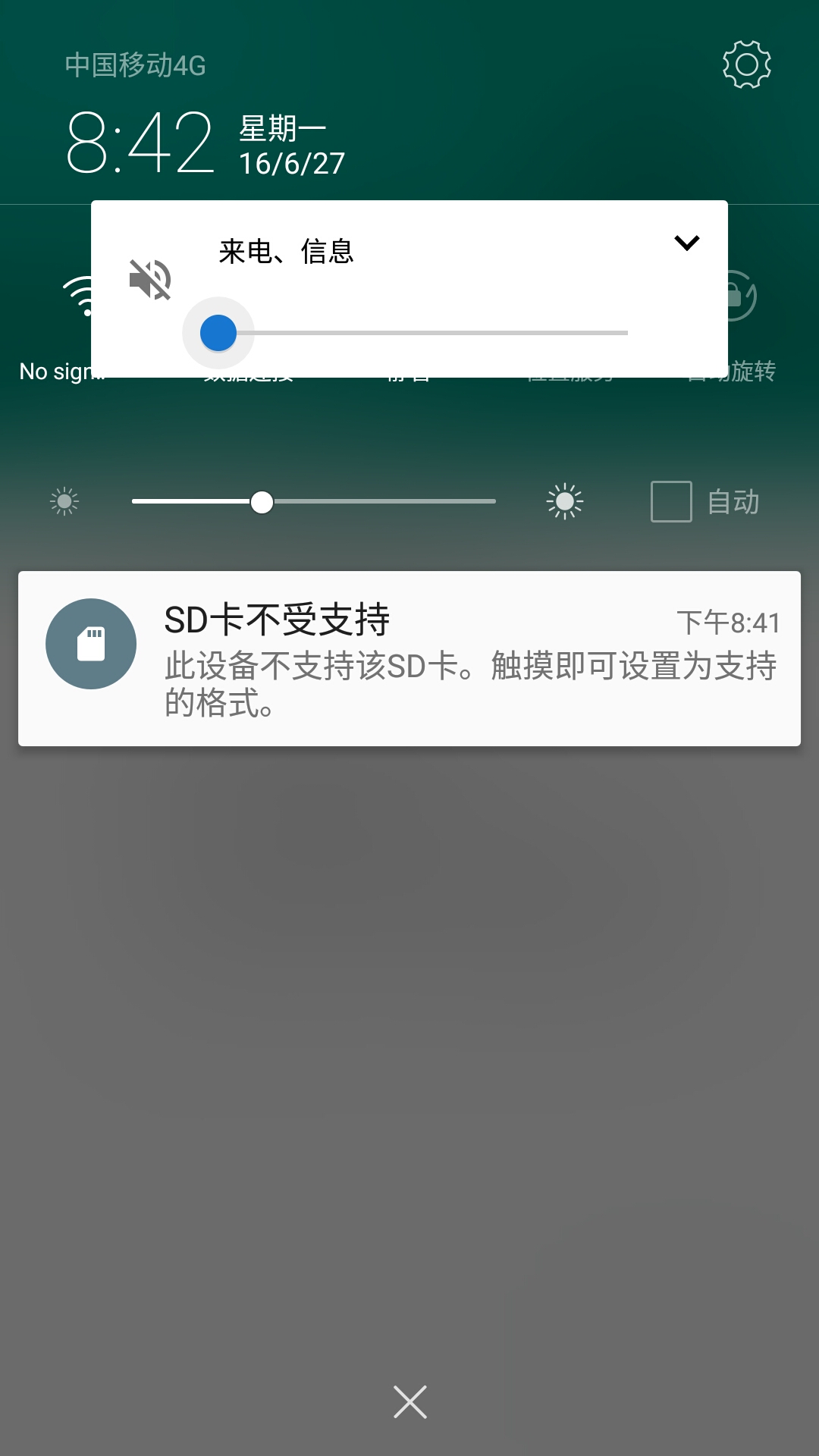The width and height of the screenshot is (819, 1456).
Task: Clear notifications with the X button
Action: (x=410, y=1401)
